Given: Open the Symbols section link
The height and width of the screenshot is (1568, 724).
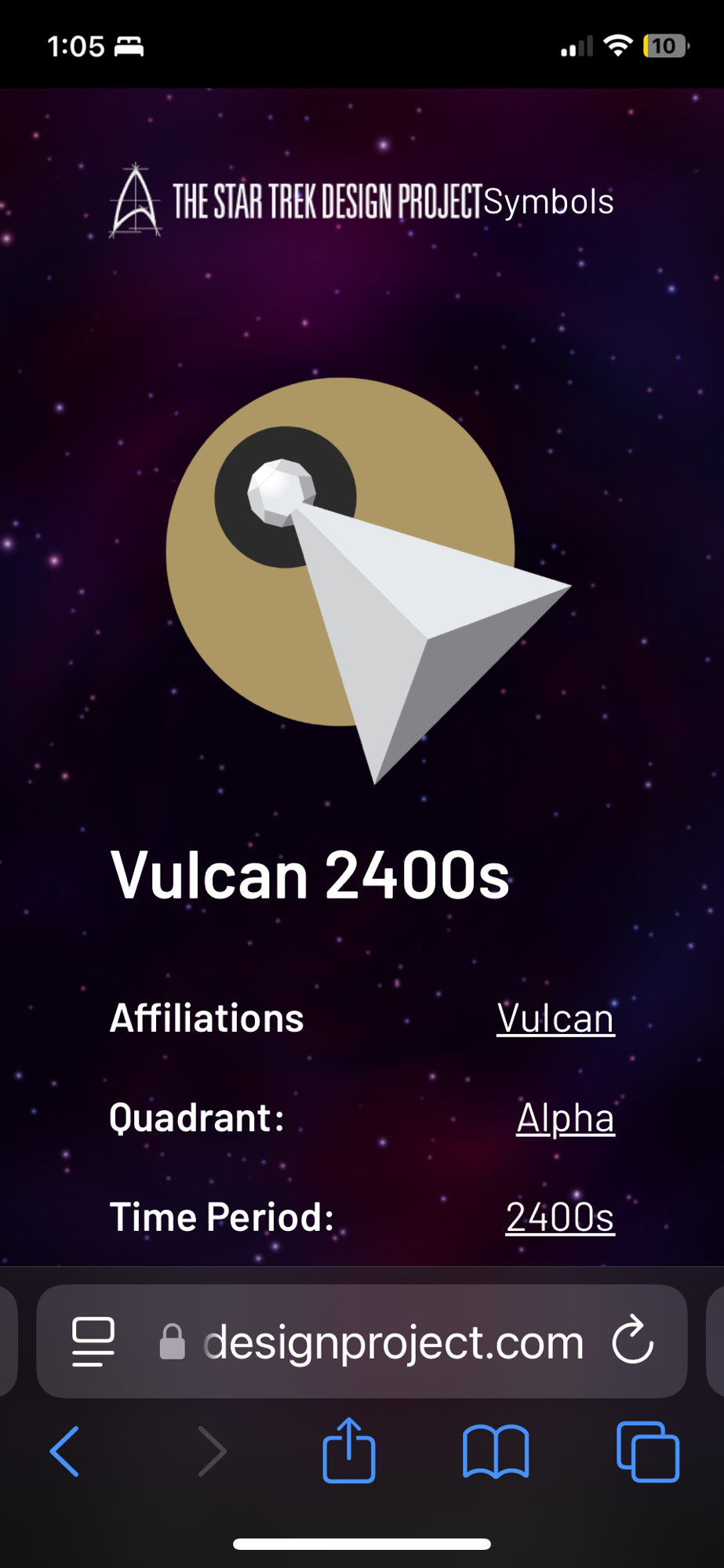Looking at the screenshot, I should 548,201.
